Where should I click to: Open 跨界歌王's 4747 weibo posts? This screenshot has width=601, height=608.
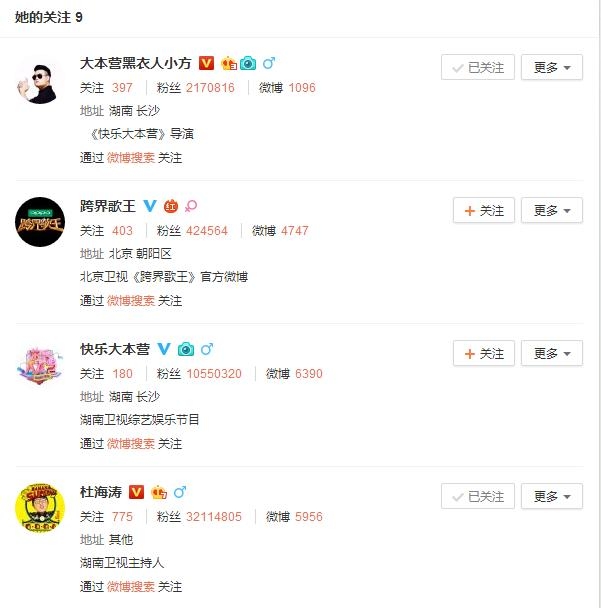[x=294, y=231]
